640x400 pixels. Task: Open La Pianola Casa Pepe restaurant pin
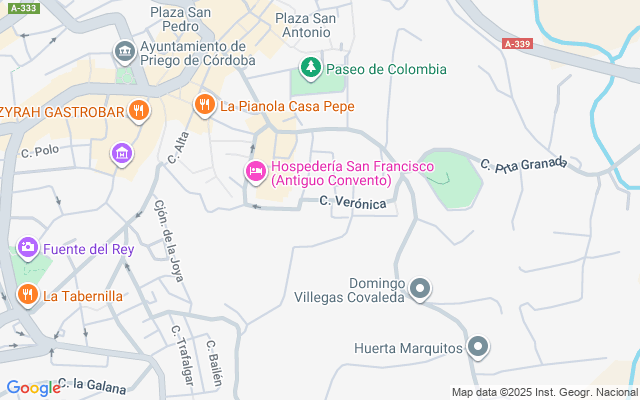(204, 105)
